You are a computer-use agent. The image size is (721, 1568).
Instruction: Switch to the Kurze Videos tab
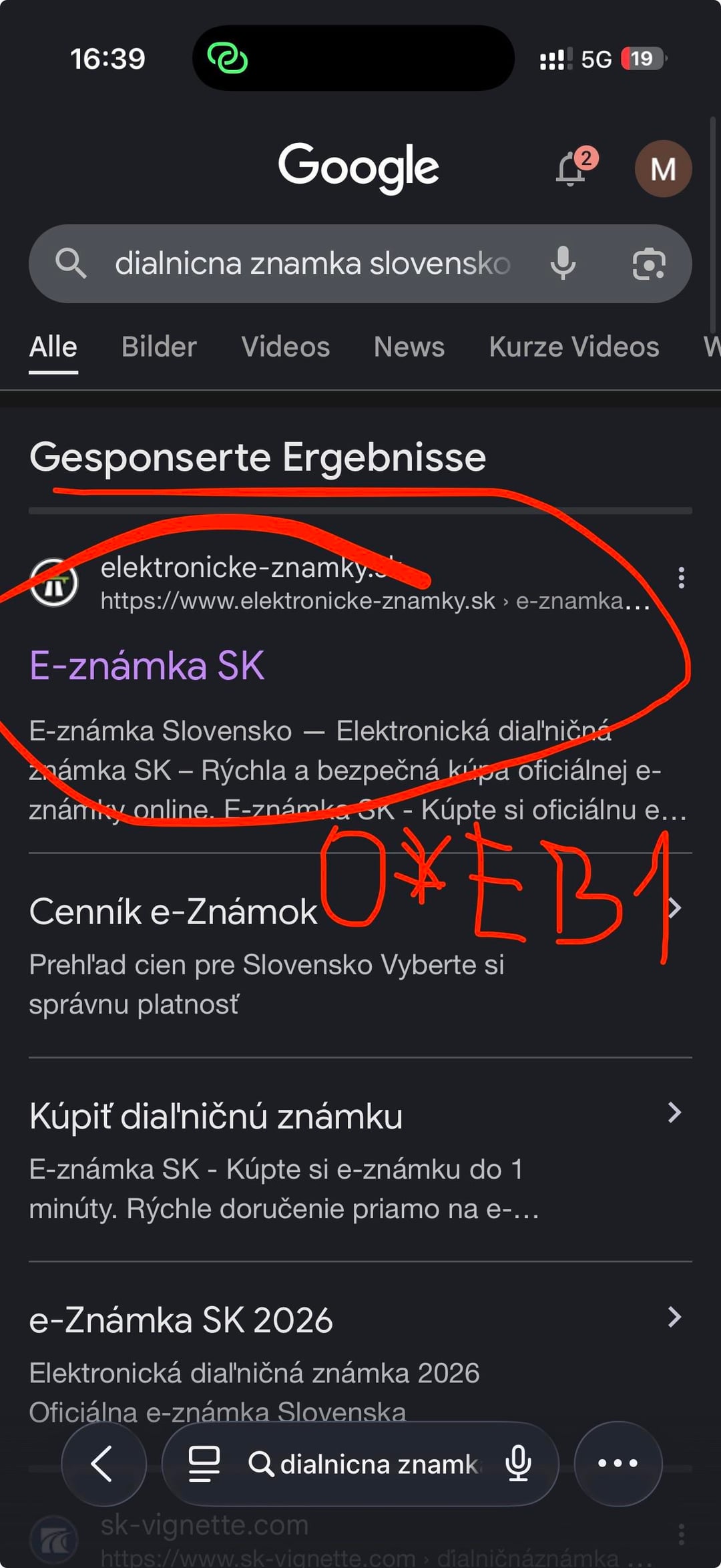click(573, 347)
